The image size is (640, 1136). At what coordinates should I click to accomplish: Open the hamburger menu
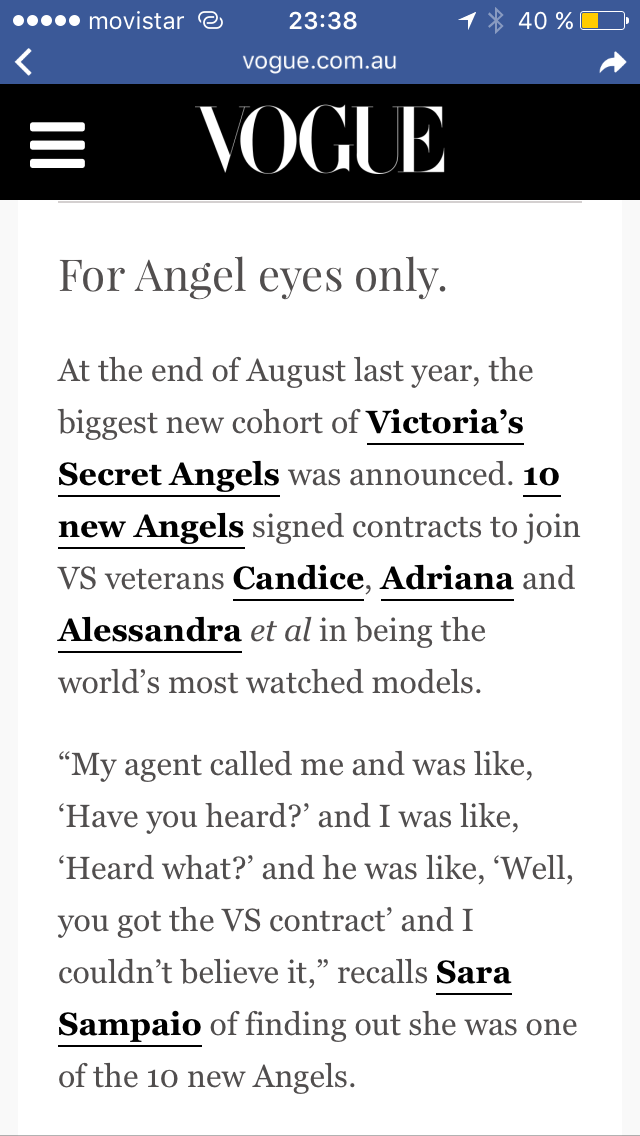[x=57, y=144]
